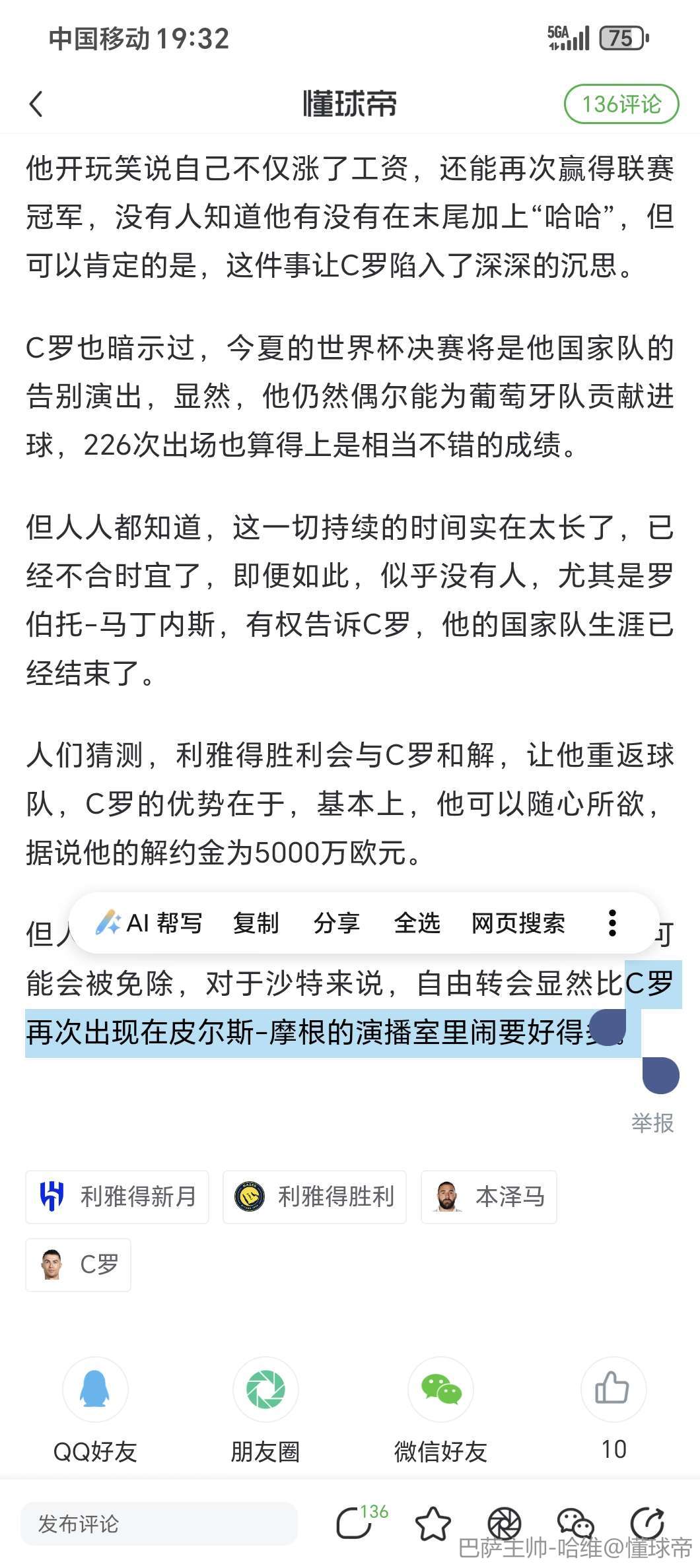Open the 利雅得新月 tag

[118, 1196]
